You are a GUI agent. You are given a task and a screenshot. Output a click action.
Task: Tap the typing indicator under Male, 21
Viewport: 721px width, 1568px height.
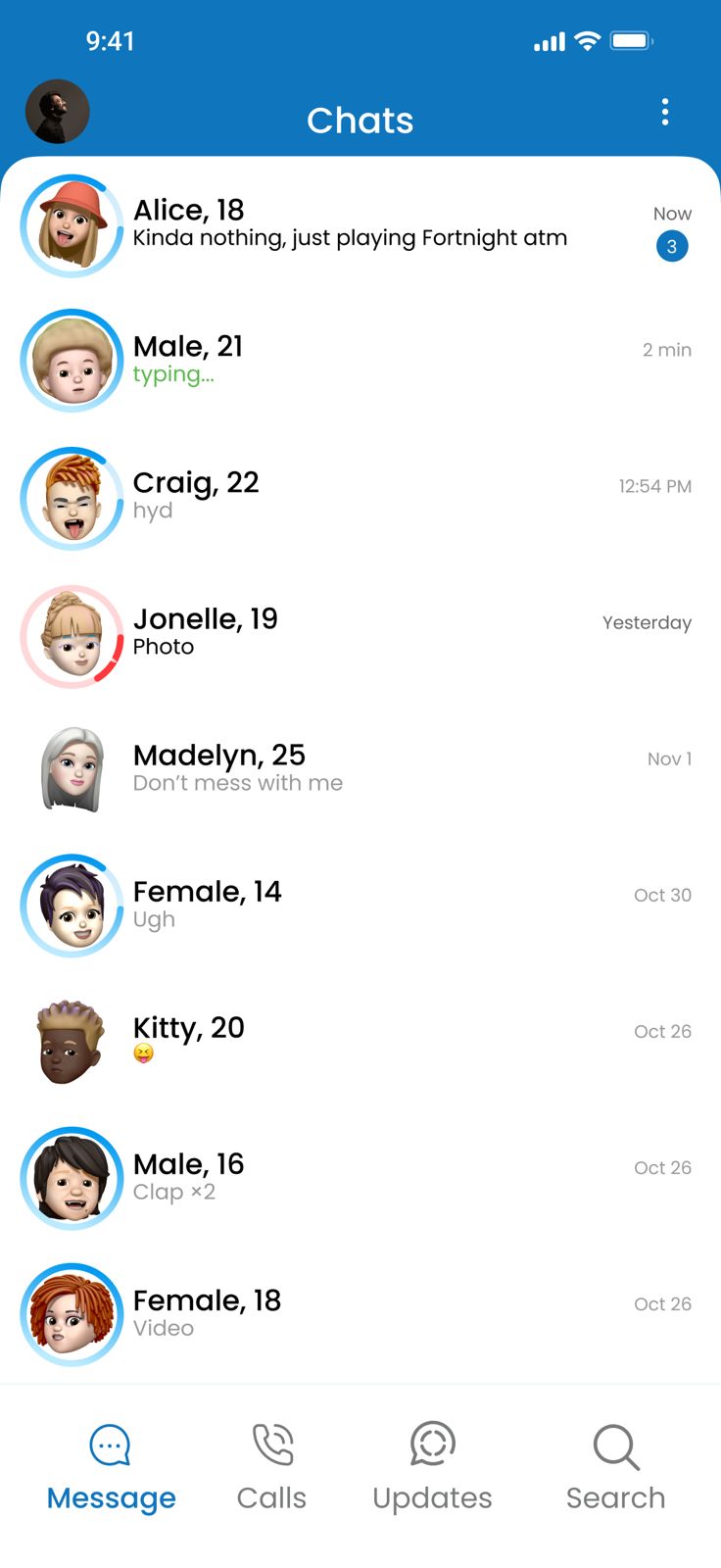coord(173,374)
